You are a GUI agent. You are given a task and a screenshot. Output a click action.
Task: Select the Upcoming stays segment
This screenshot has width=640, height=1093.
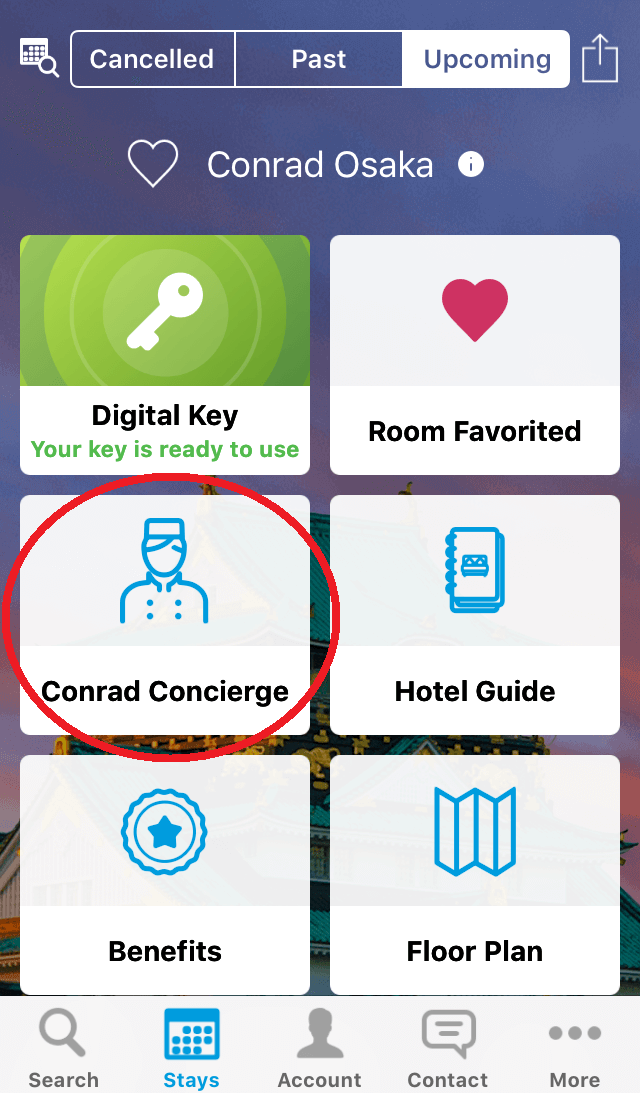(x=487, y=59)
